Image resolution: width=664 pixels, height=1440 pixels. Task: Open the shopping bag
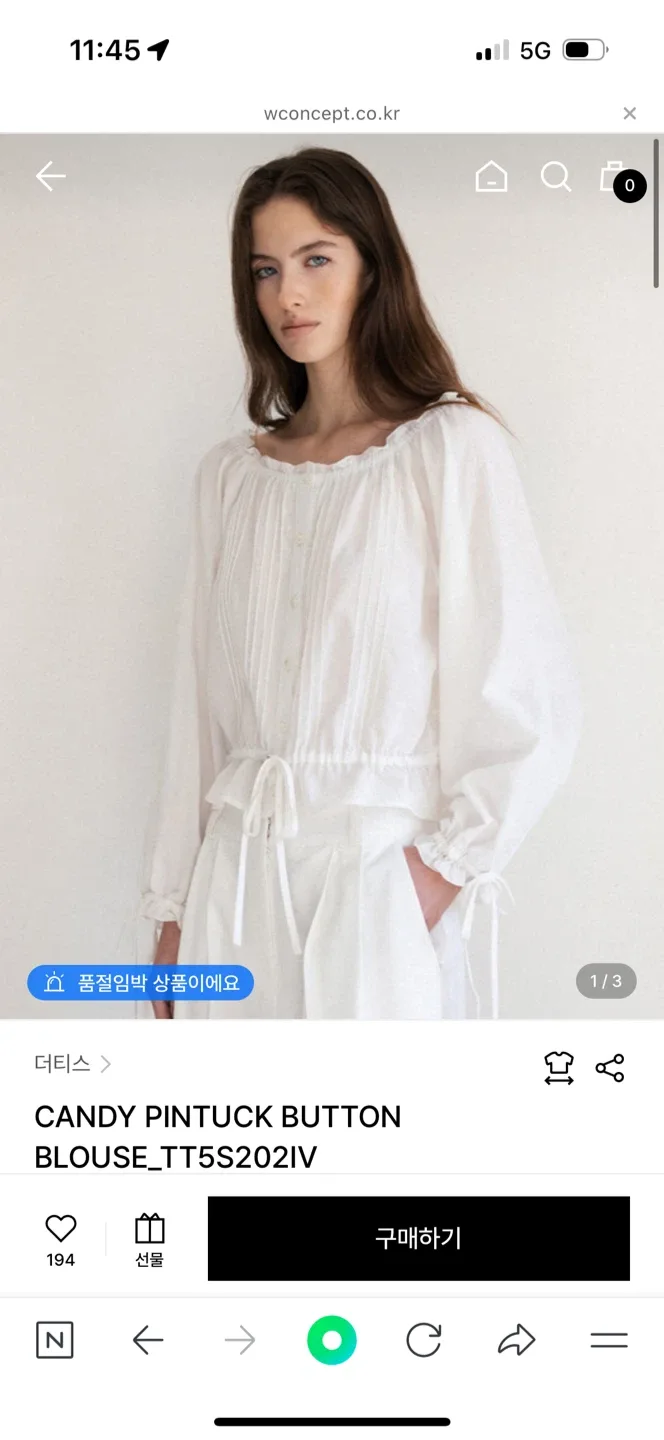coord(614,178)
